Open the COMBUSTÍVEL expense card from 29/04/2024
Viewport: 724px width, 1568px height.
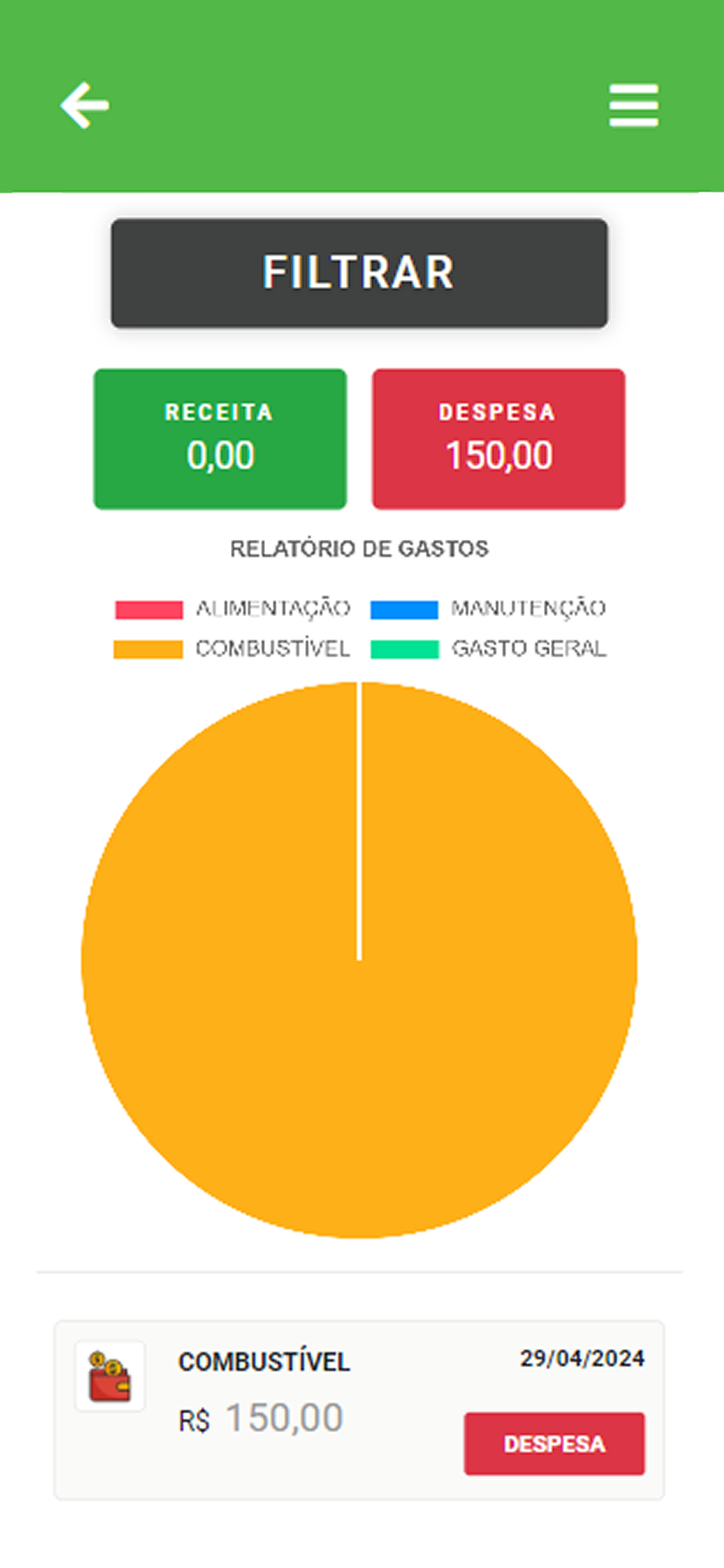[x=359, y=1410]
